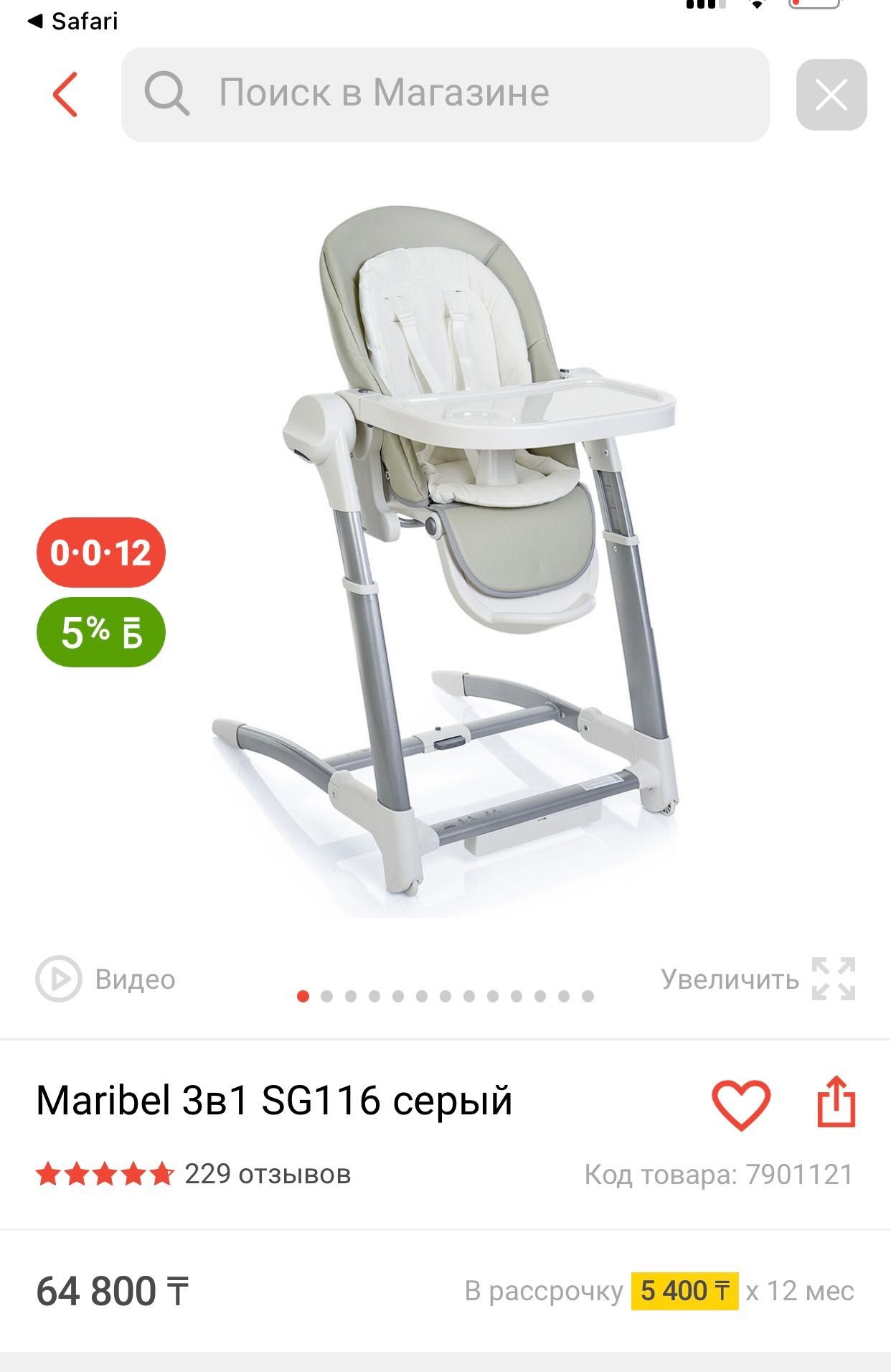The width and height of the screenshot is (891, 1372).
Task: Play the product Видео
Action: tap(106, 979)
